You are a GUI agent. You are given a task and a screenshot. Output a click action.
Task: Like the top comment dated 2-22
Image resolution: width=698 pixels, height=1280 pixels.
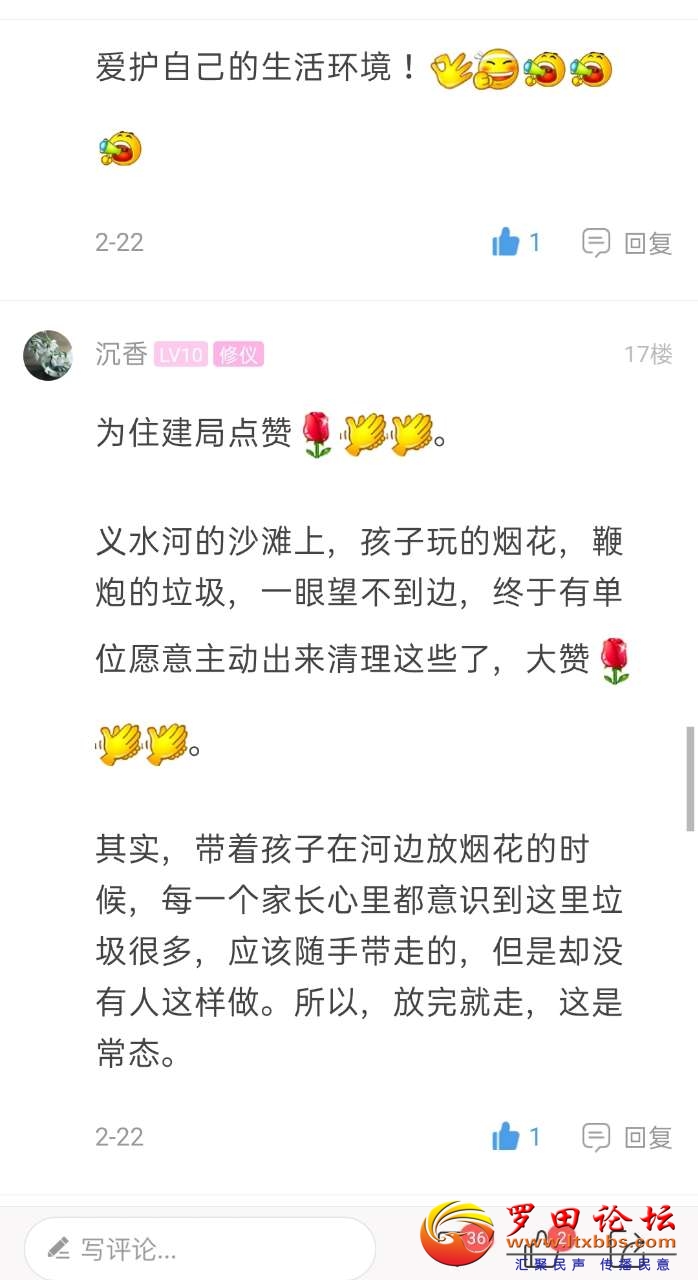[515, 242]
